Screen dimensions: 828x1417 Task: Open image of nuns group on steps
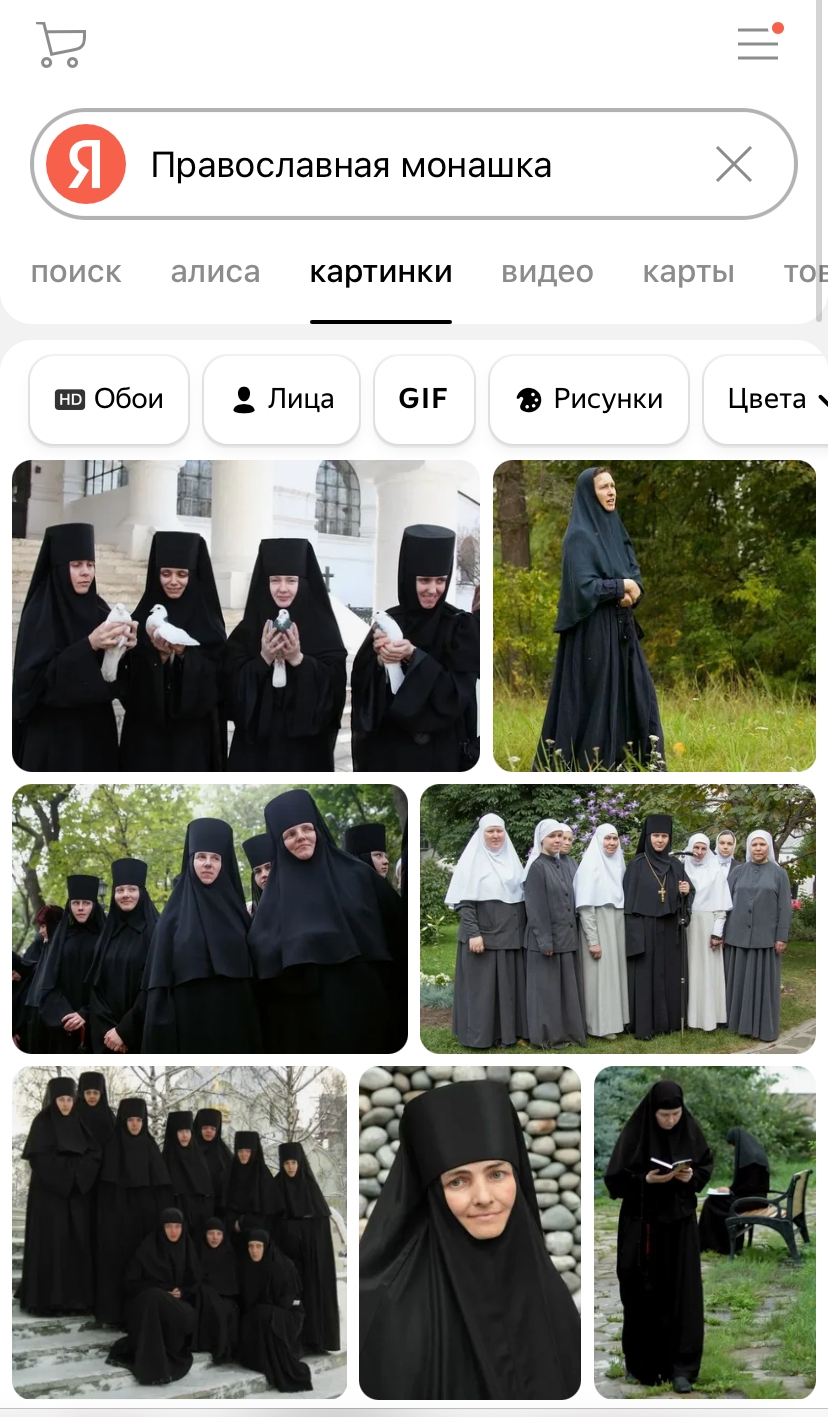179,1233
